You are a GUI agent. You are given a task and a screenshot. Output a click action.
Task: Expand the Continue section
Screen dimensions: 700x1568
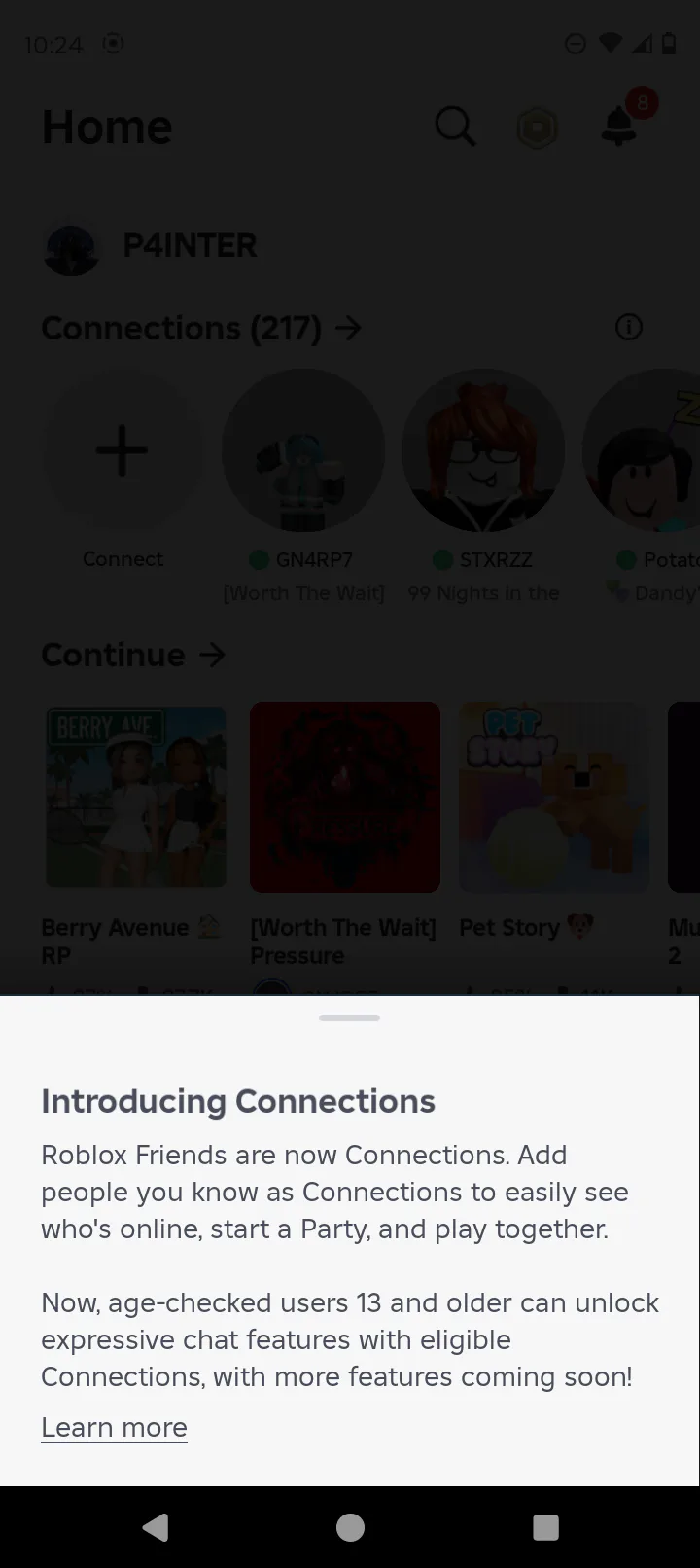(133, 655)
